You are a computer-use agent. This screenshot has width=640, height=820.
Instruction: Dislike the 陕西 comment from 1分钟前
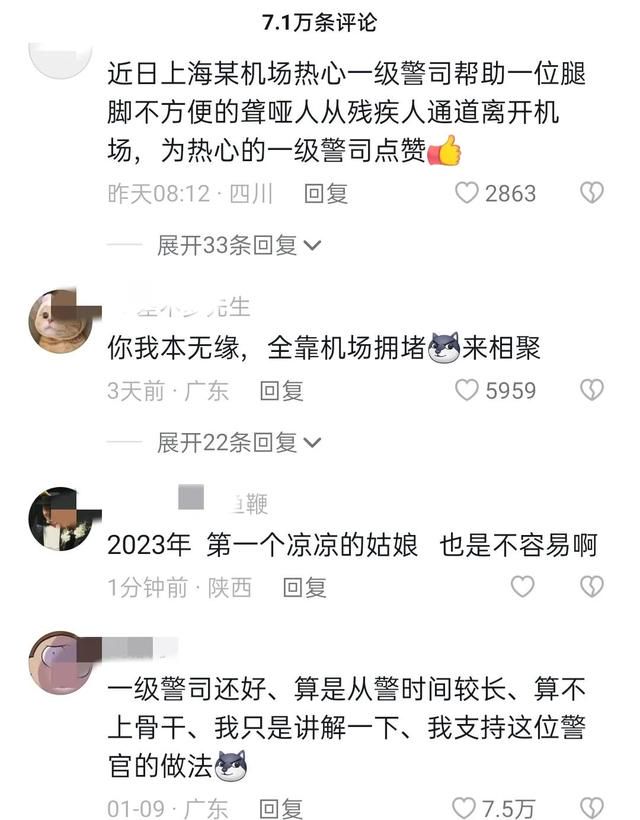(x=592, y=587)
